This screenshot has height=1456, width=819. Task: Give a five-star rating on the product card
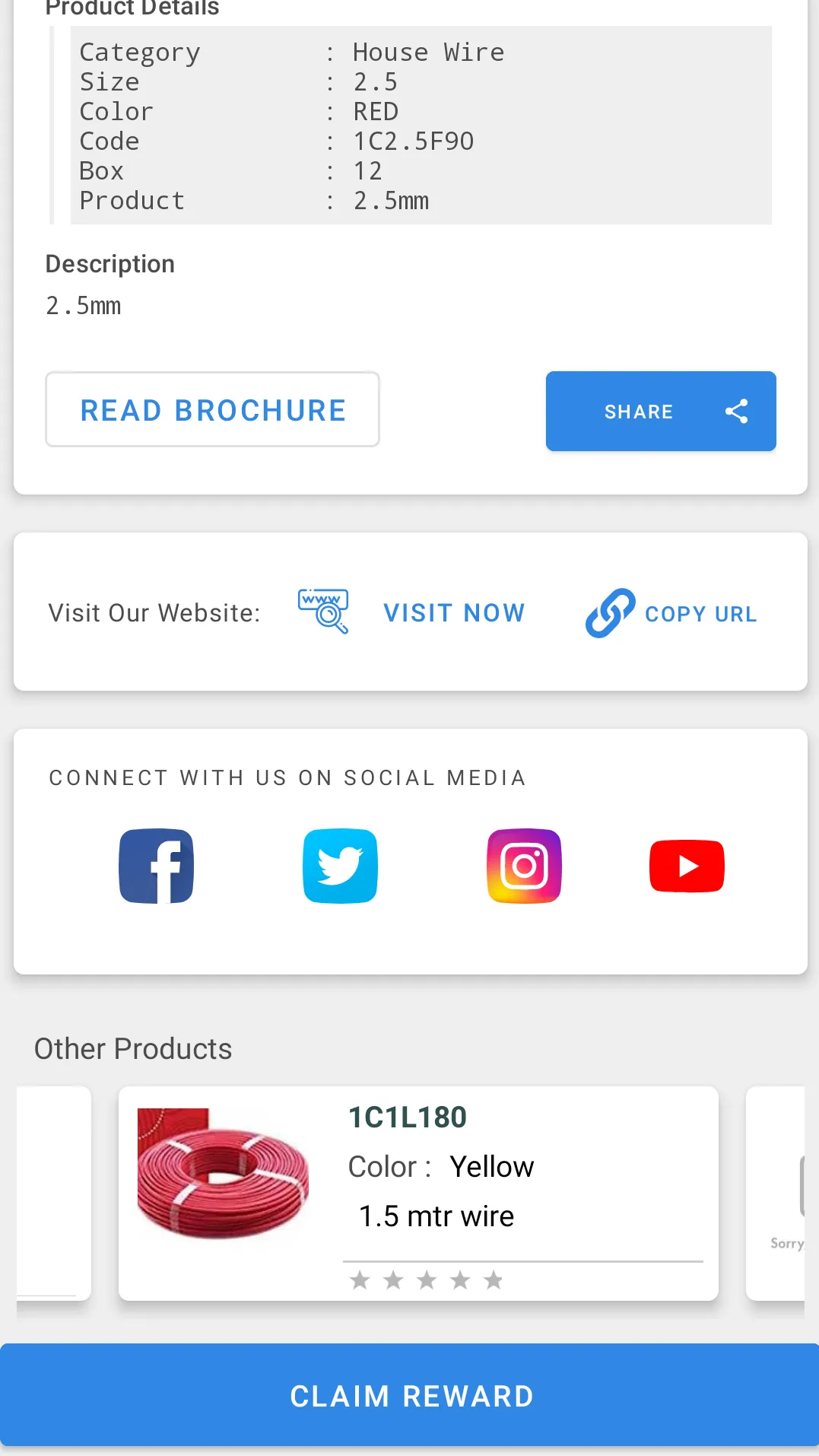[493, 1280]
